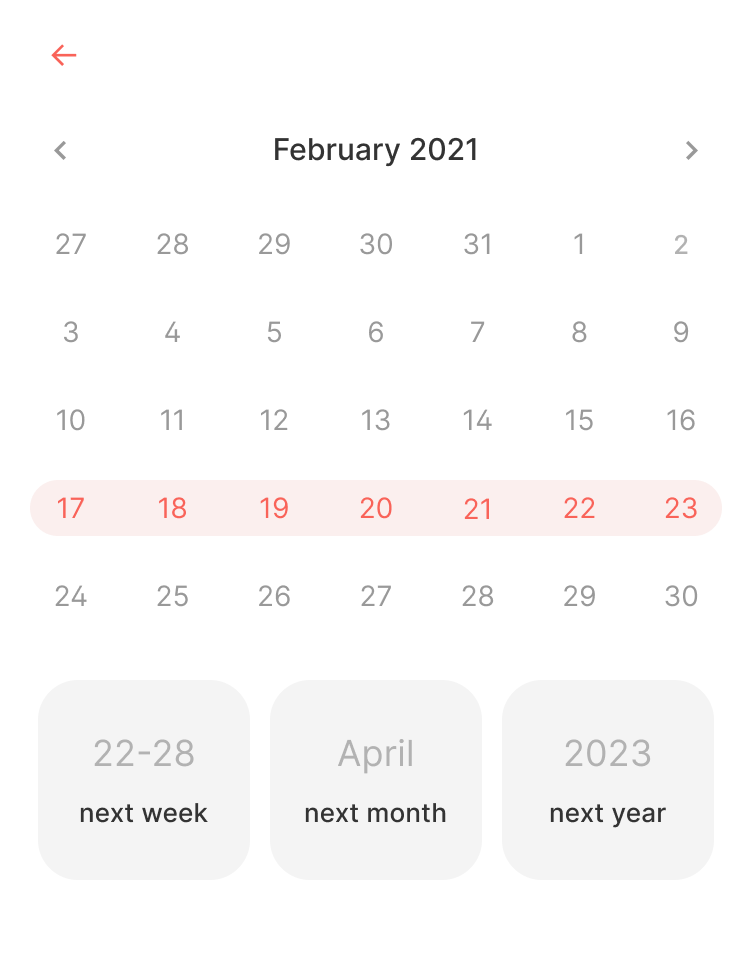Choose day 14 on the calendar
Screen dimensions: 752x964
point(477,420)
